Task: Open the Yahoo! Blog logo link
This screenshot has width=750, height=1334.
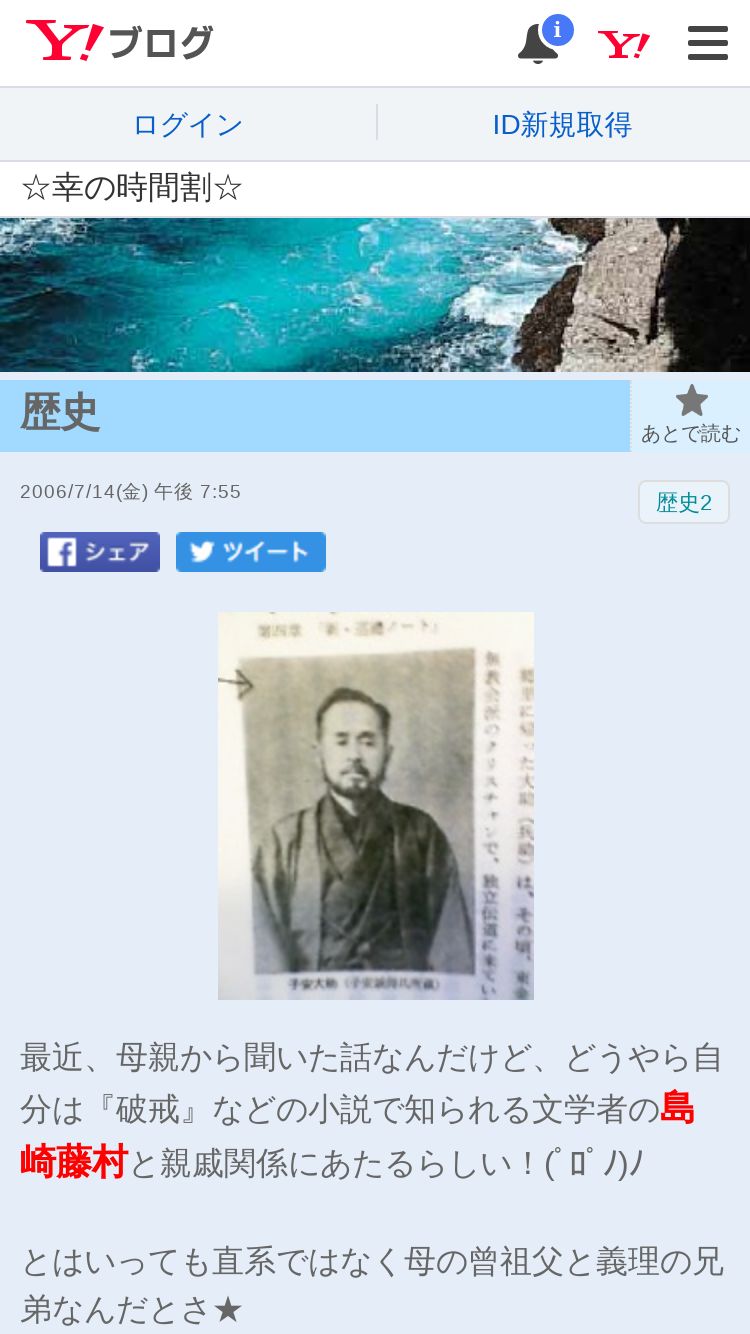Action: 119,42
